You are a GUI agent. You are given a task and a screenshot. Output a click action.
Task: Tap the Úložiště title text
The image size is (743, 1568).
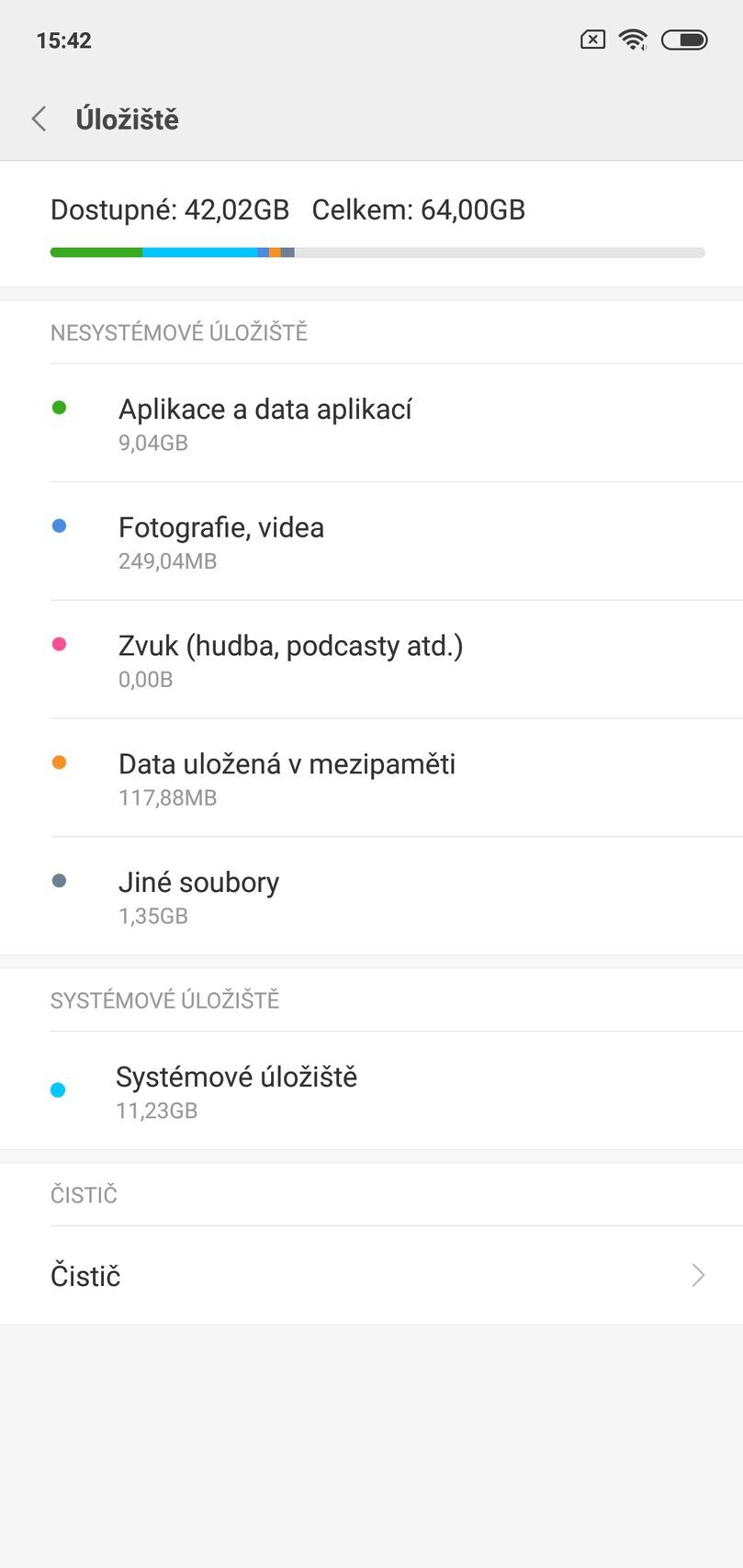127,119
